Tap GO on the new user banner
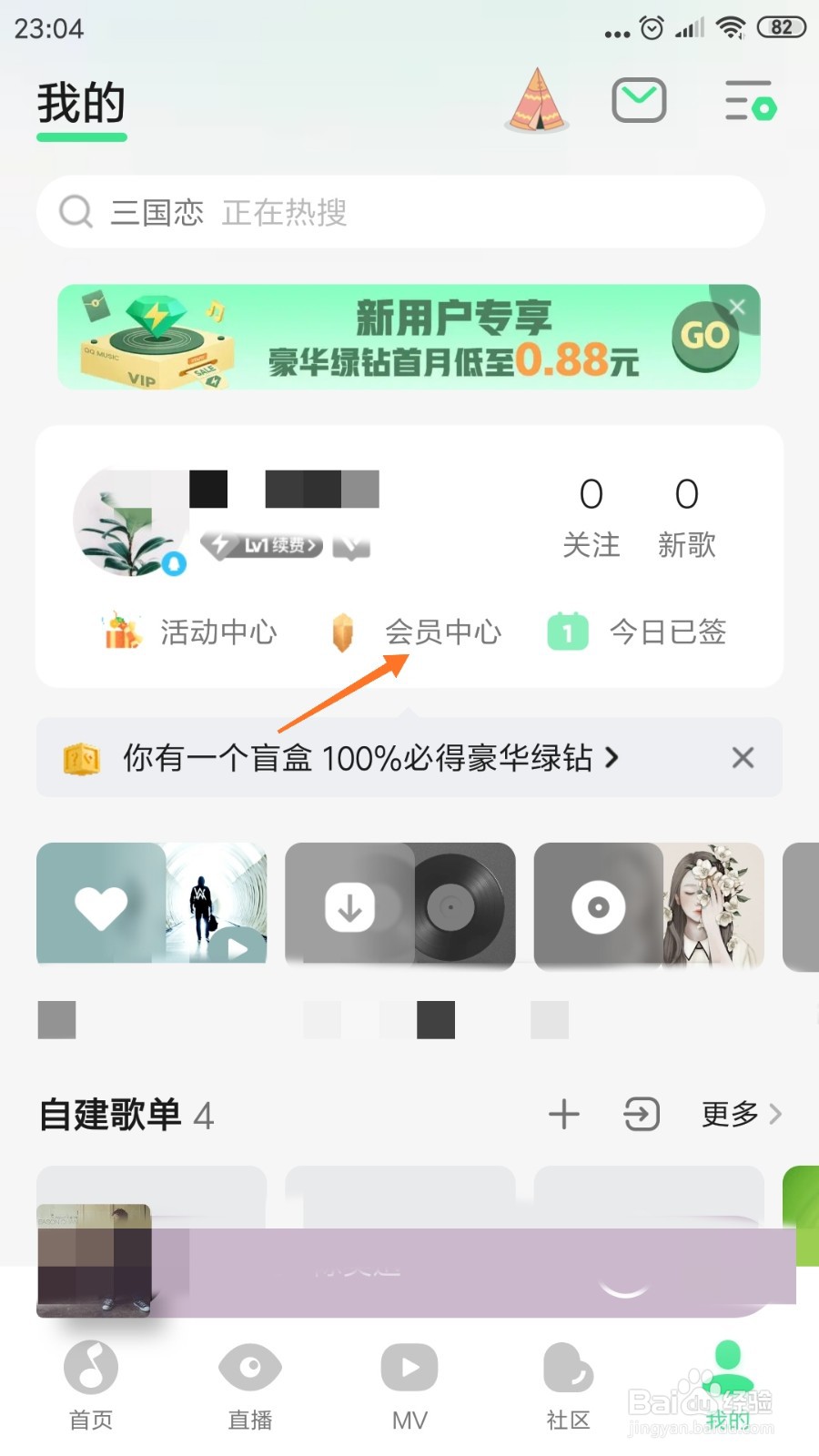This screenshot has width=819, height=1456. coord(705,335)
